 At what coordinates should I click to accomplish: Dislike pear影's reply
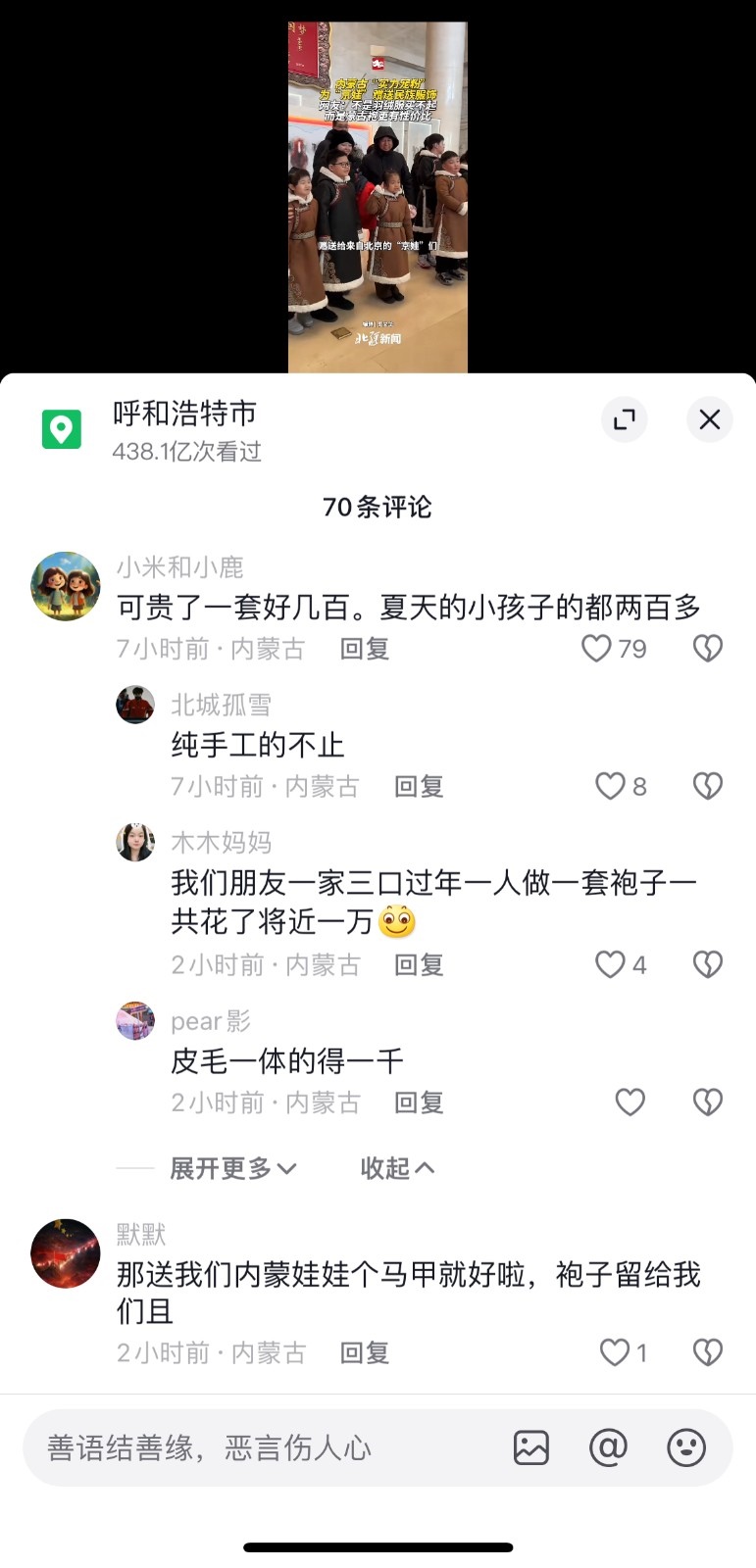(708, 1102)
